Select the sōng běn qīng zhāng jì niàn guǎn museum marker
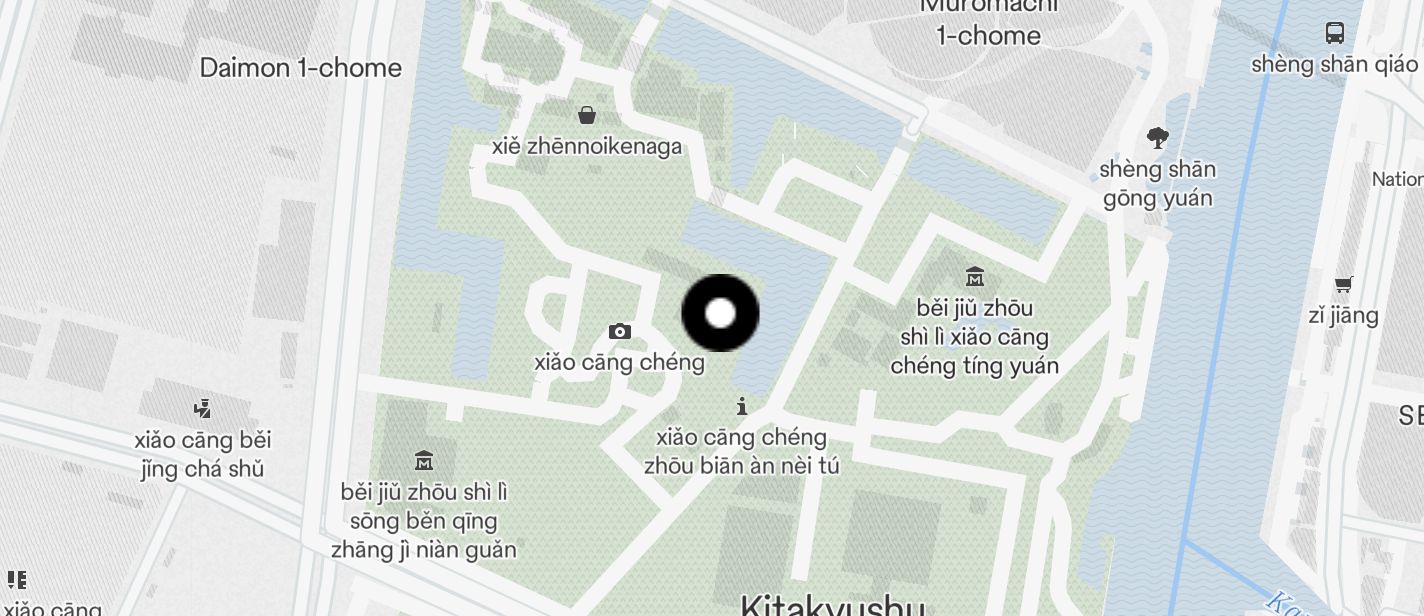 point(424,461)
